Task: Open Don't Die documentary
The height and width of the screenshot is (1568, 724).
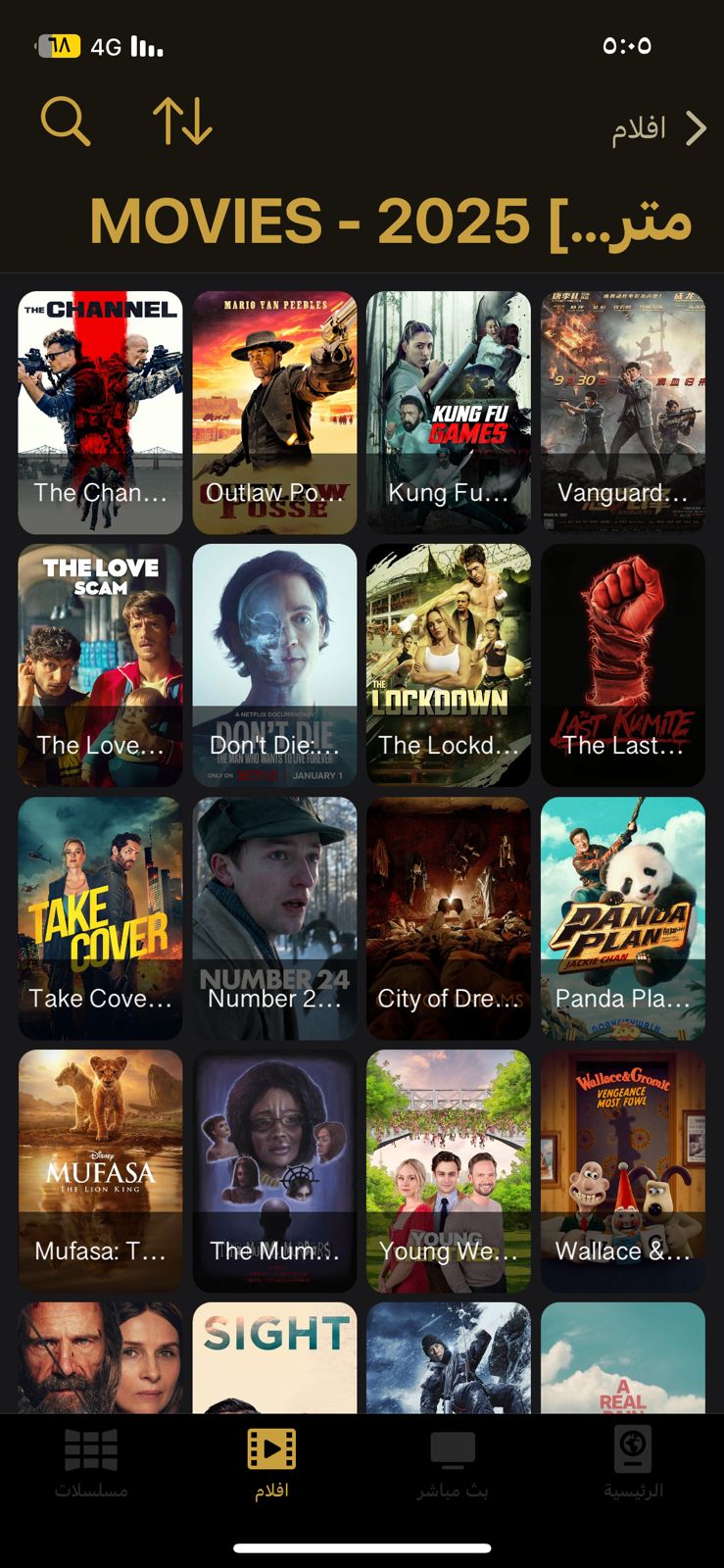Action: click(274, 664)
